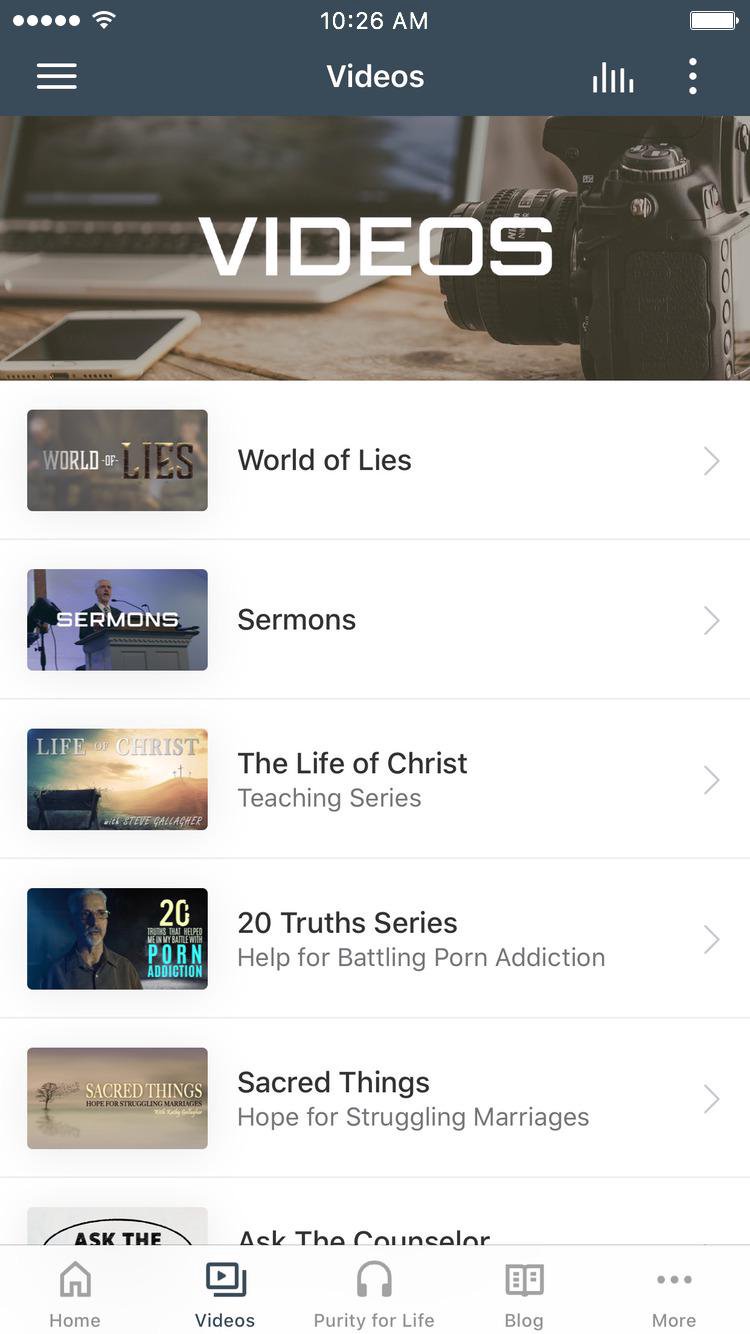Image resolution: width=750 pixels, height=1334 pixels.
Task: Open the three-dot overflow menu
Action: [692, 76]
